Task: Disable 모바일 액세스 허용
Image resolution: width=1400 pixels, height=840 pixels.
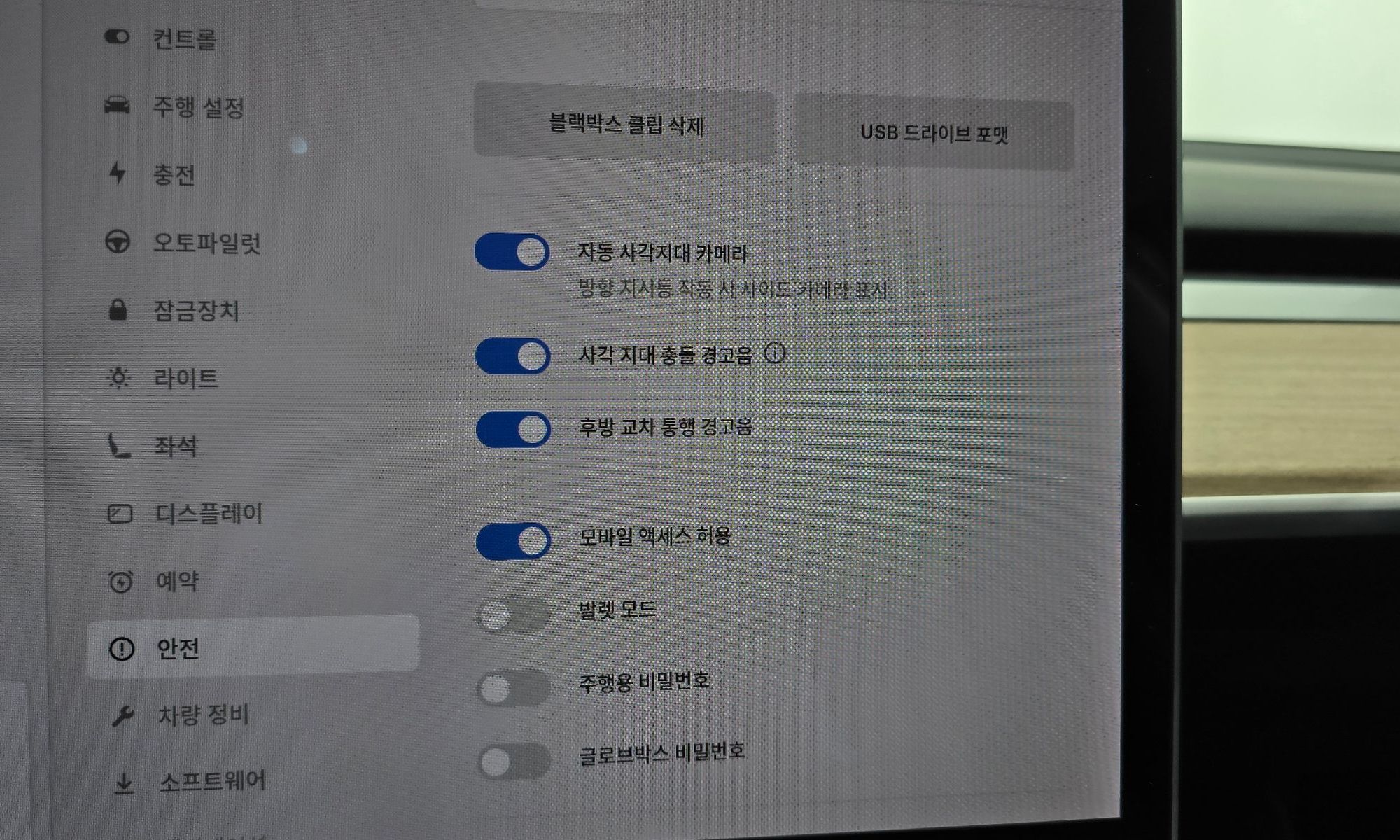Action: (514, 540)
